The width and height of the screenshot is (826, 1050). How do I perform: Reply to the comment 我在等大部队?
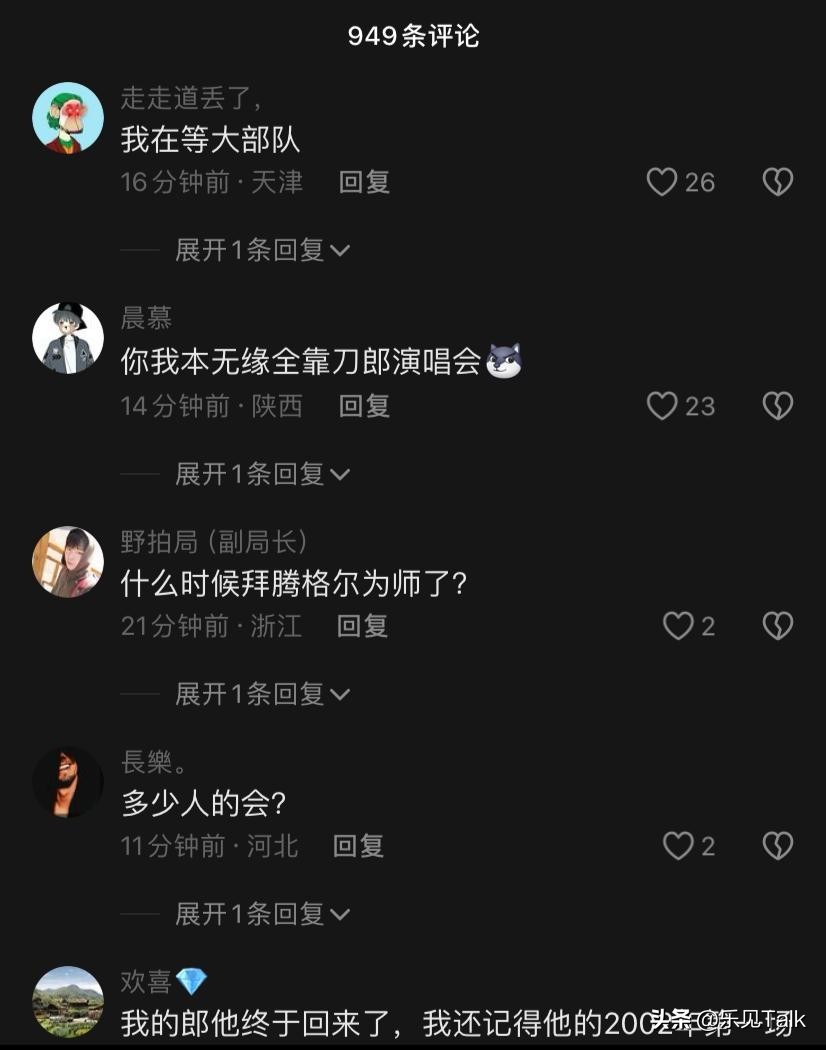tap(364, 182)
